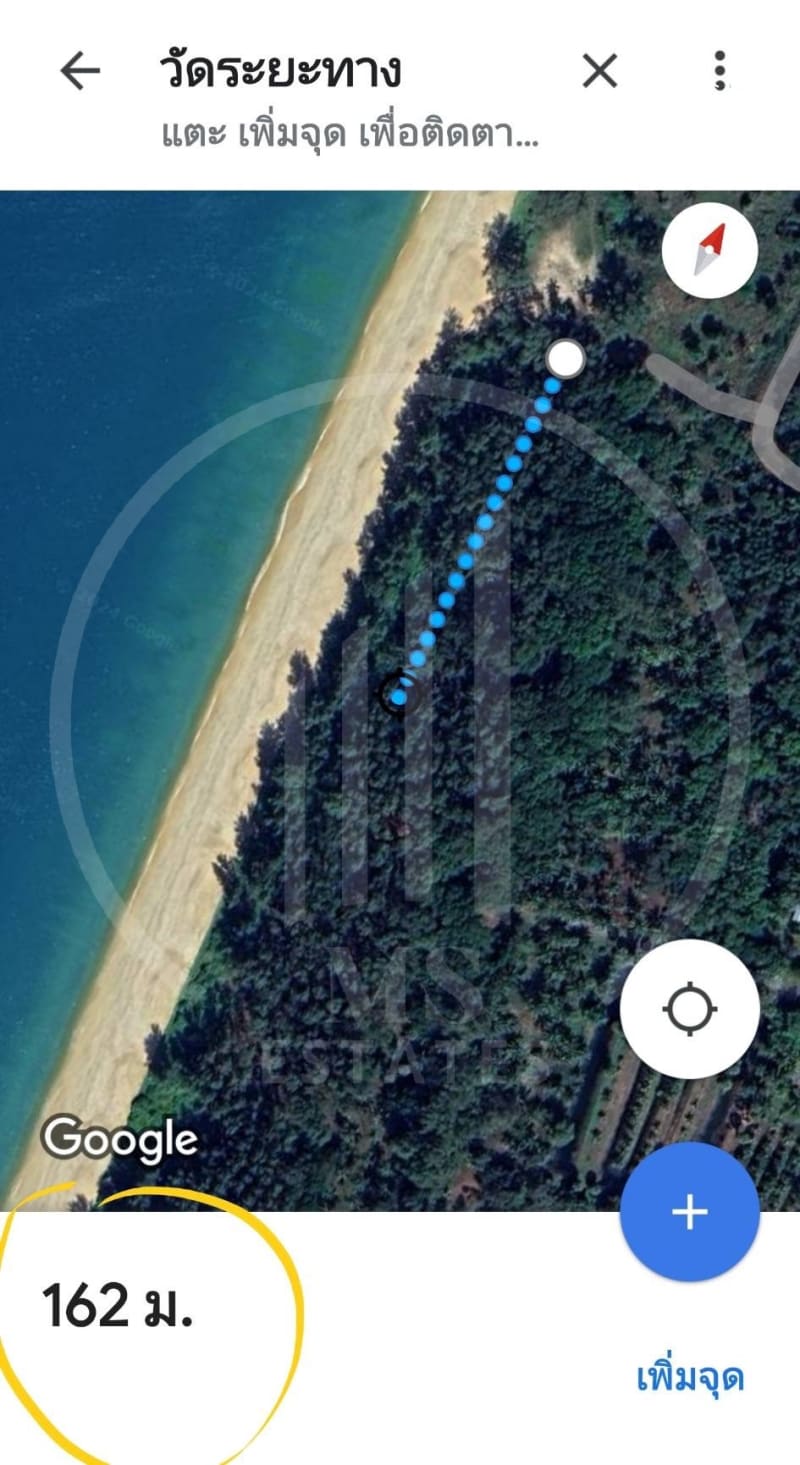Tap the compass to reset map orientation
The image size is (800, 1465).
point(709,252)
